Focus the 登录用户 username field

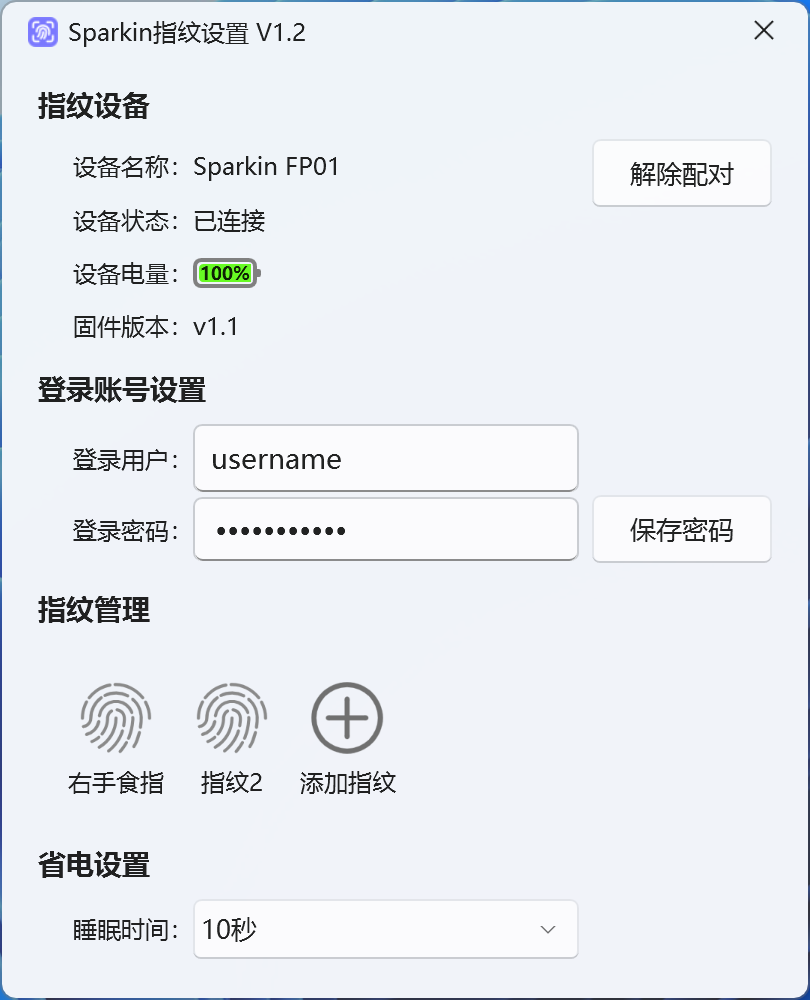(x=386, y=459)
